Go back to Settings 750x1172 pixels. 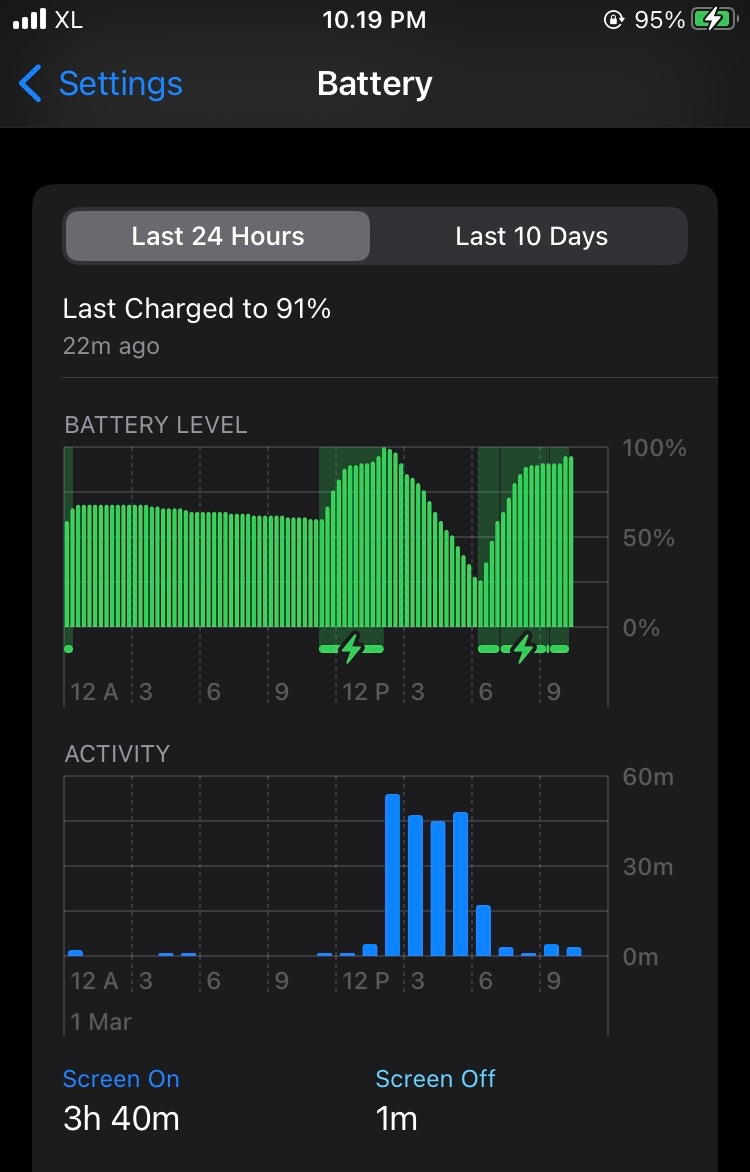click(100, 84)
